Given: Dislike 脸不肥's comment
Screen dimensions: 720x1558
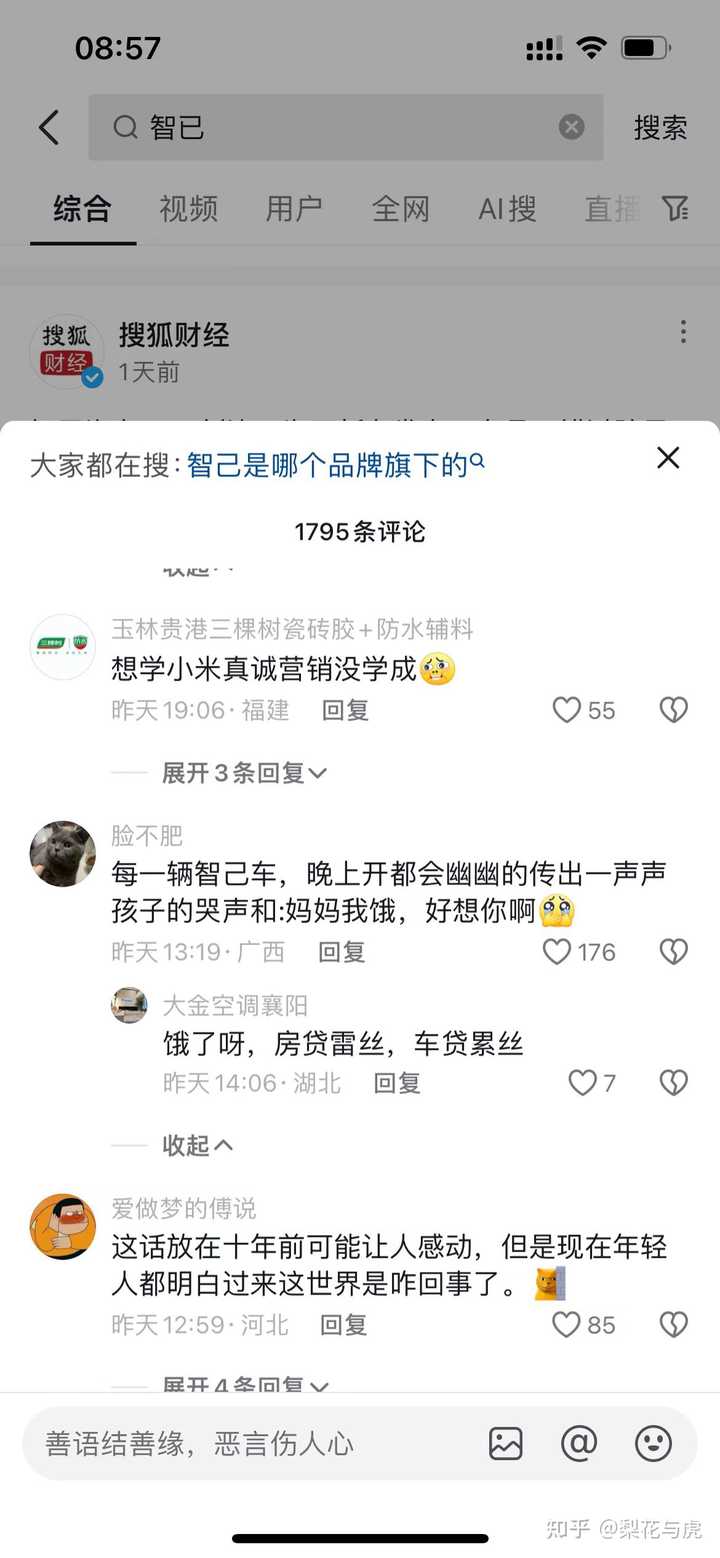Looking at the screenshot, I should pyautogui.click(x=674, y=952).
